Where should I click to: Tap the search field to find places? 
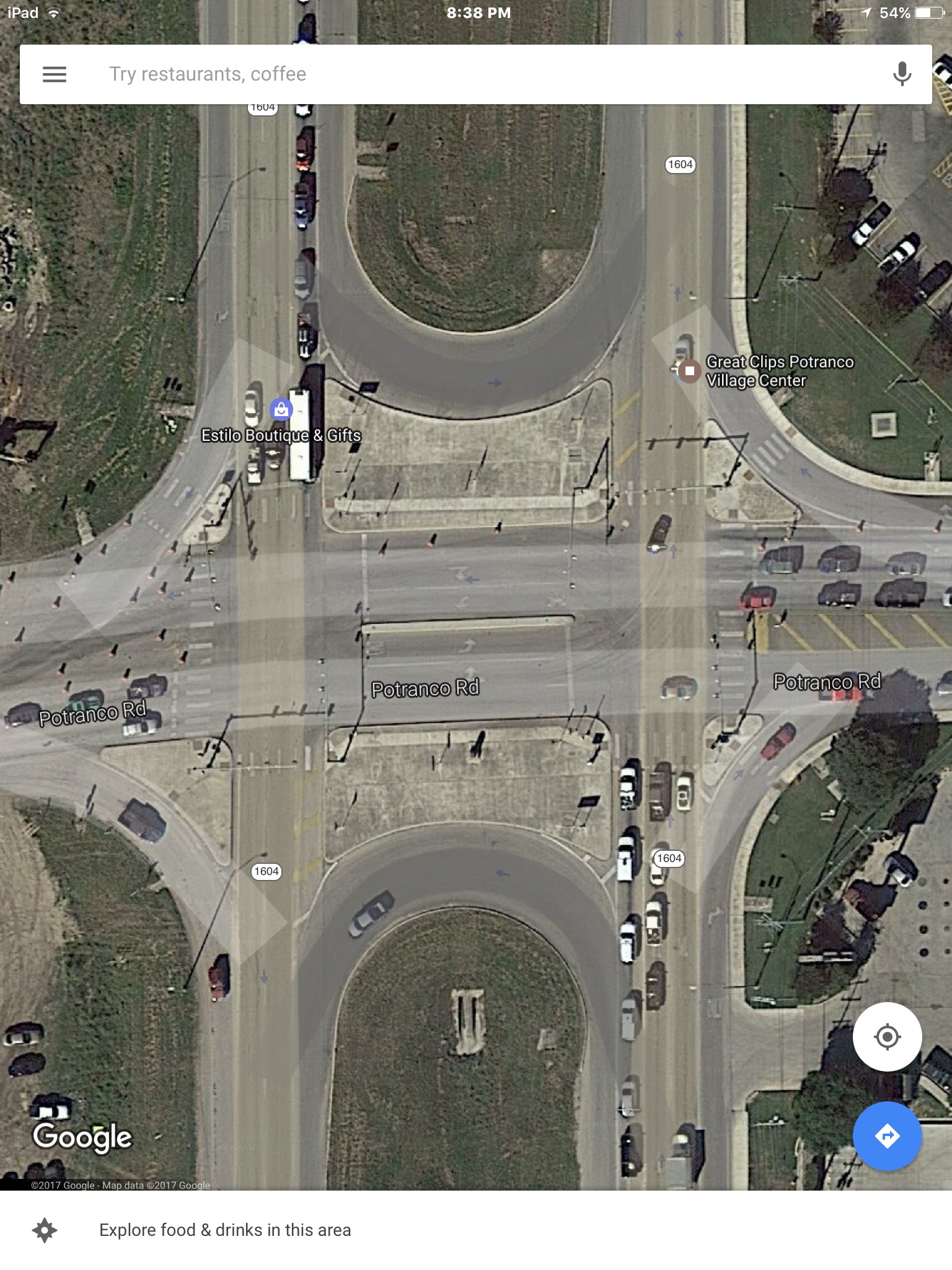(x=471, y=74)
